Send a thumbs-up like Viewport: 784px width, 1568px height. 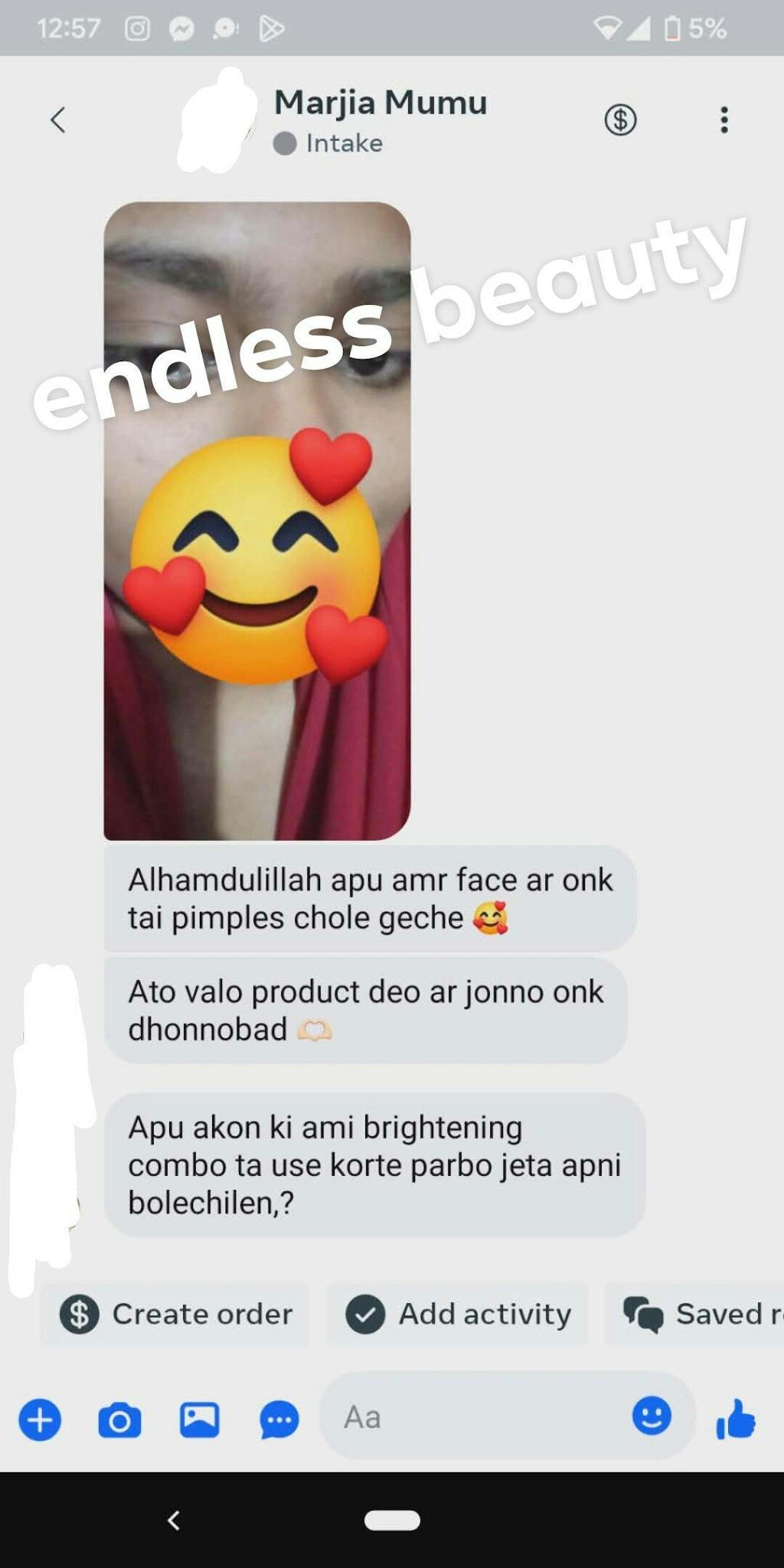(x=736, y=1420)
